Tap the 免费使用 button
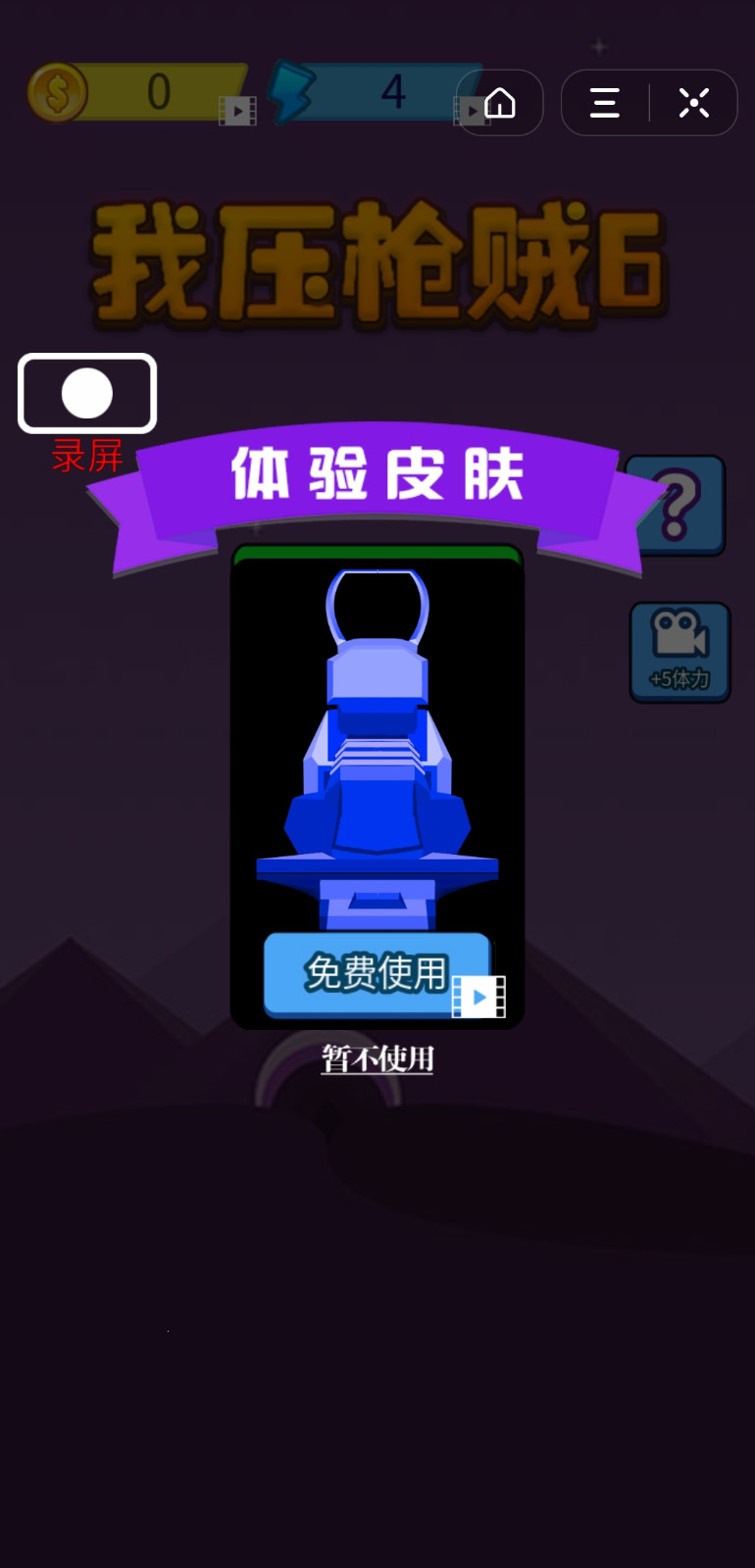The width and height of the screenshot is (755, 1568). (x=377, y=974)
